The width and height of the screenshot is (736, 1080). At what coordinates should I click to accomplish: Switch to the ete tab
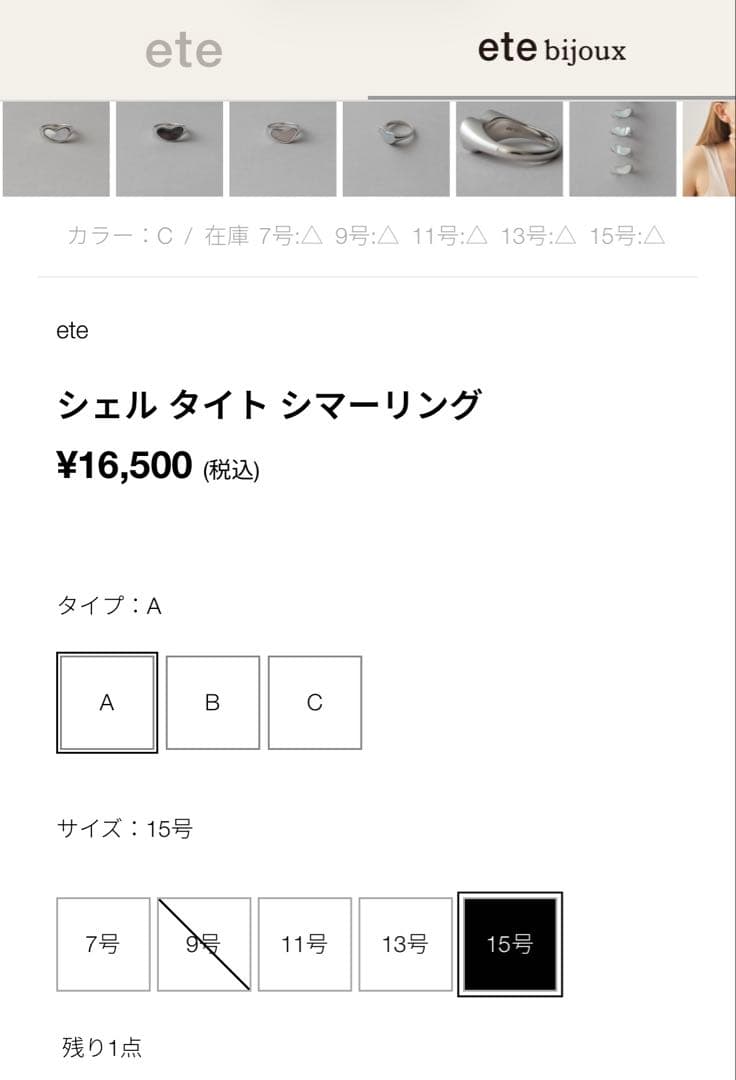(184, 50)
